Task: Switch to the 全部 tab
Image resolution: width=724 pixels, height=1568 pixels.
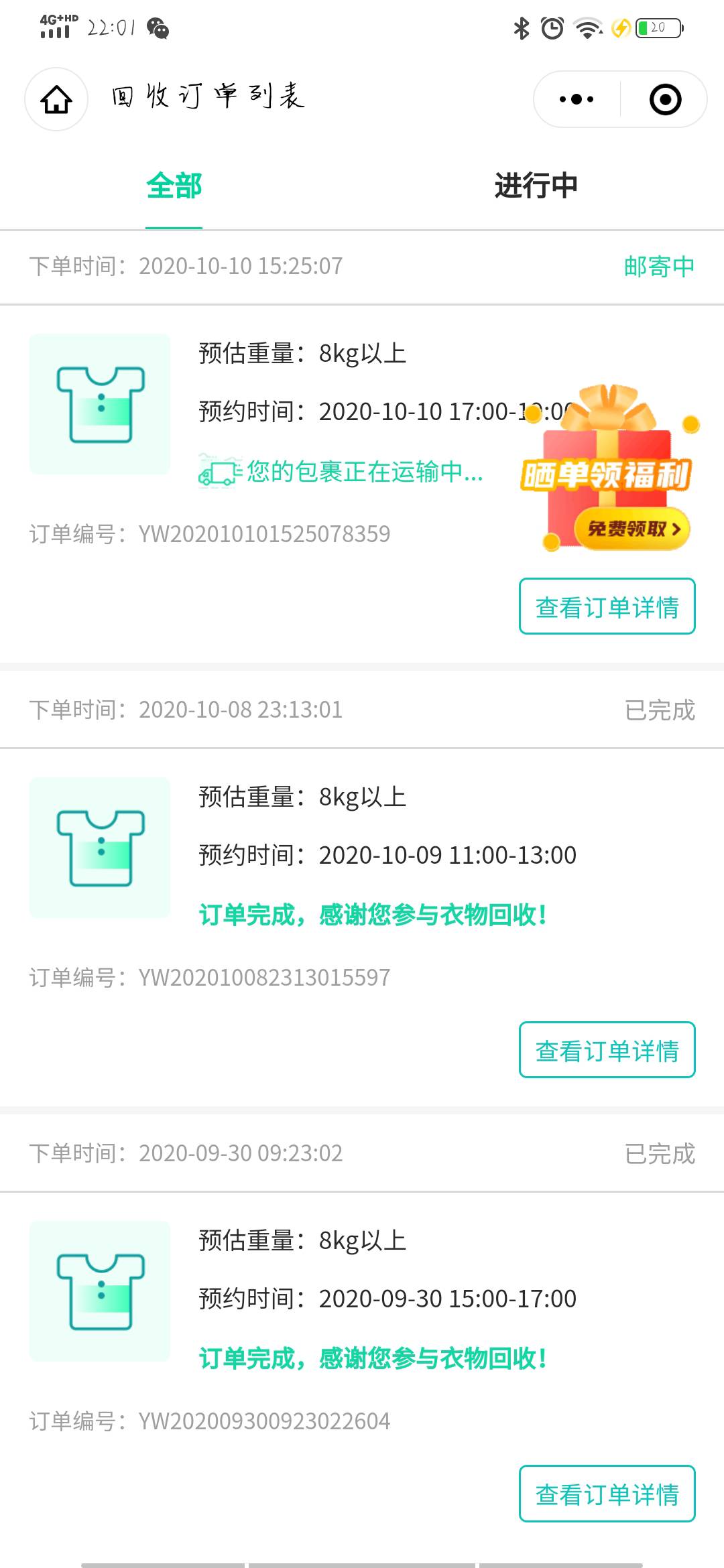Action: coord(174,186)
